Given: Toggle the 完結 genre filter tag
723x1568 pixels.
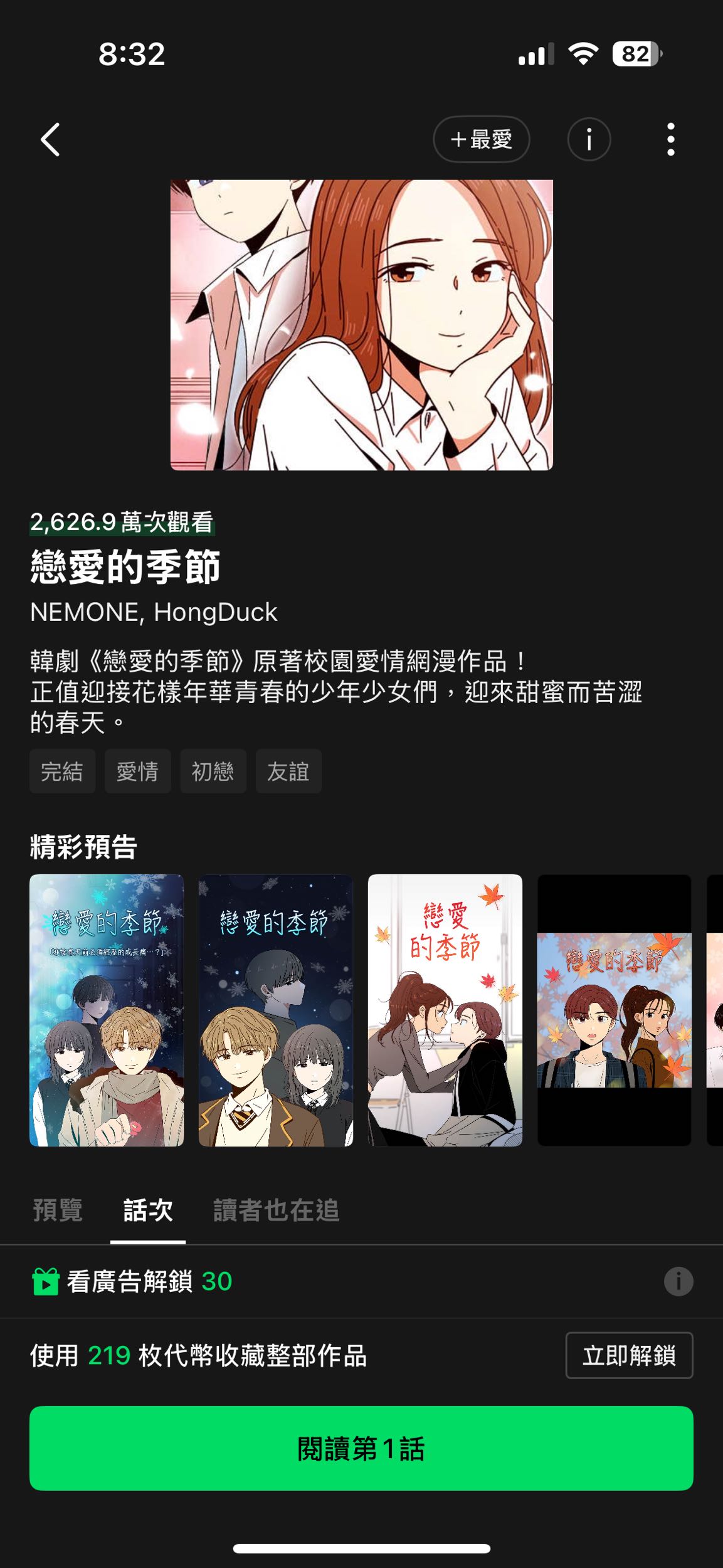Looking at the screenshot, I should [62, 771].
